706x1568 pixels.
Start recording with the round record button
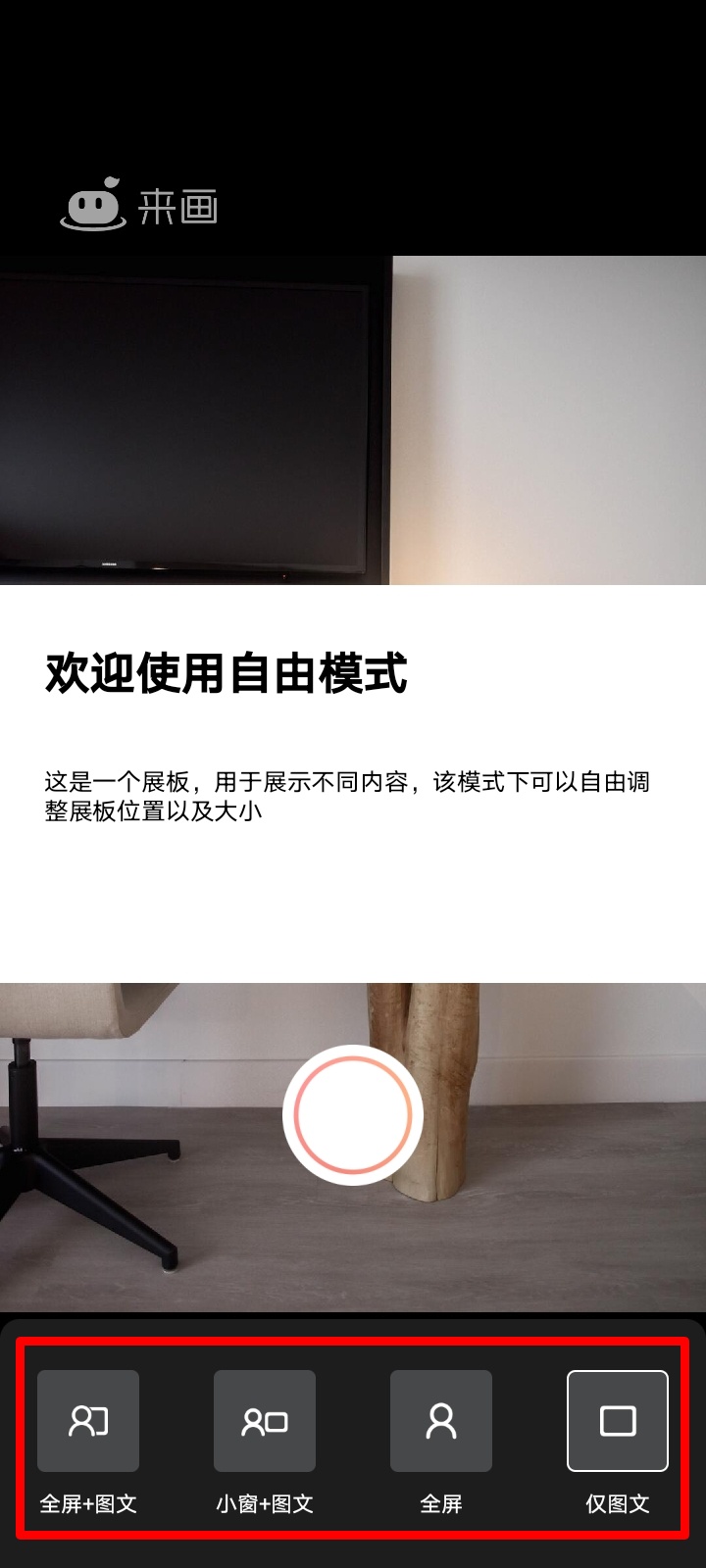tap(353, 1115)
